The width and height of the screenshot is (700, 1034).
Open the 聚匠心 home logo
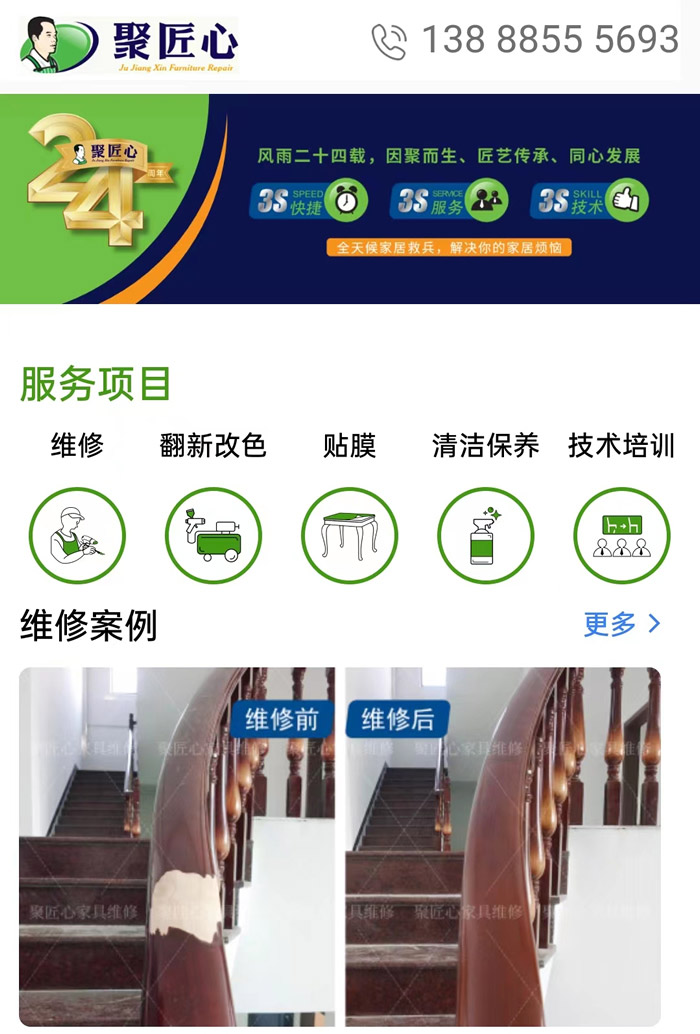click(129, 45)
